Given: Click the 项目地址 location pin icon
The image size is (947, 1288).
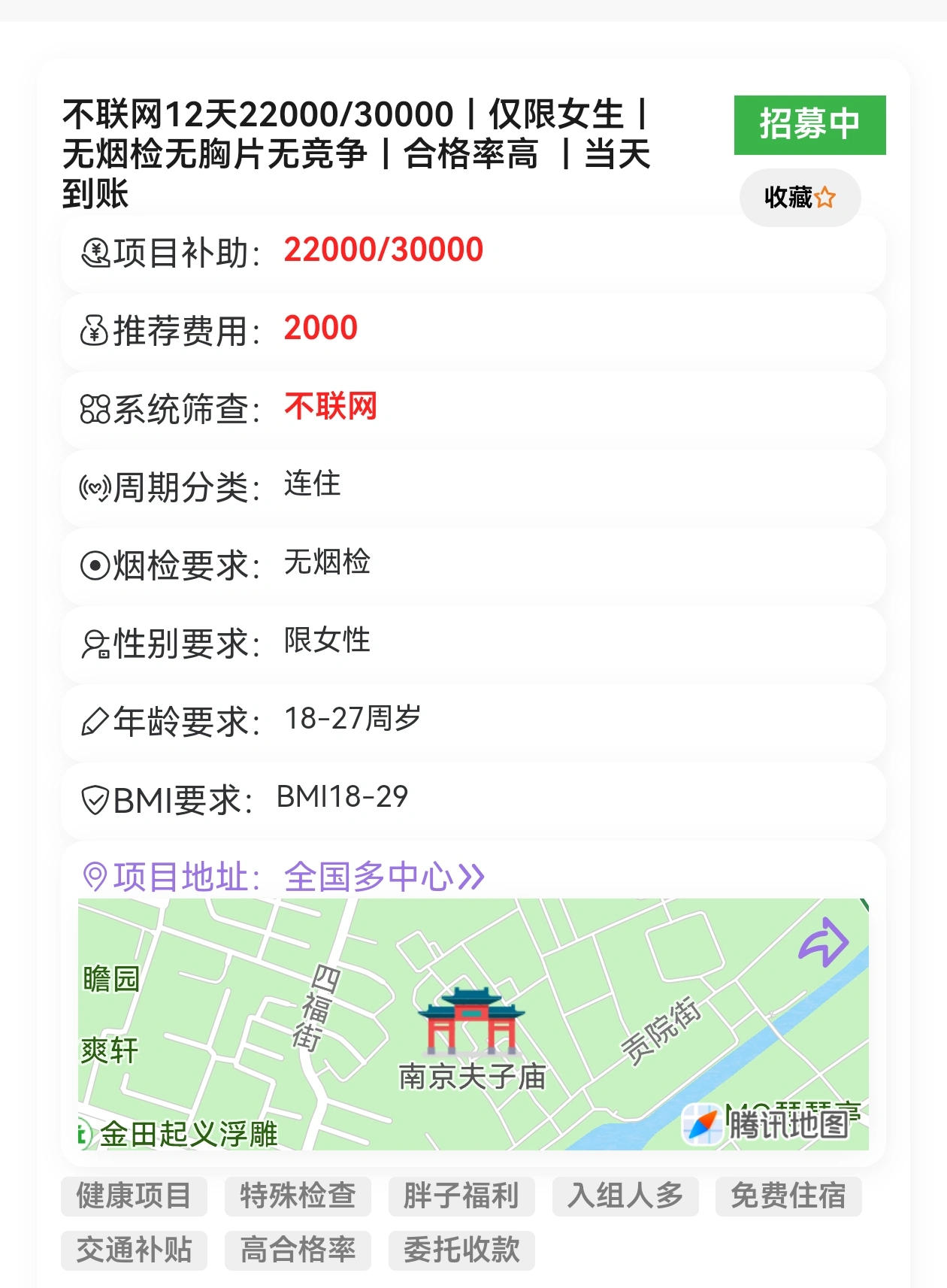Looking at the screenshot, I should 96,874.
